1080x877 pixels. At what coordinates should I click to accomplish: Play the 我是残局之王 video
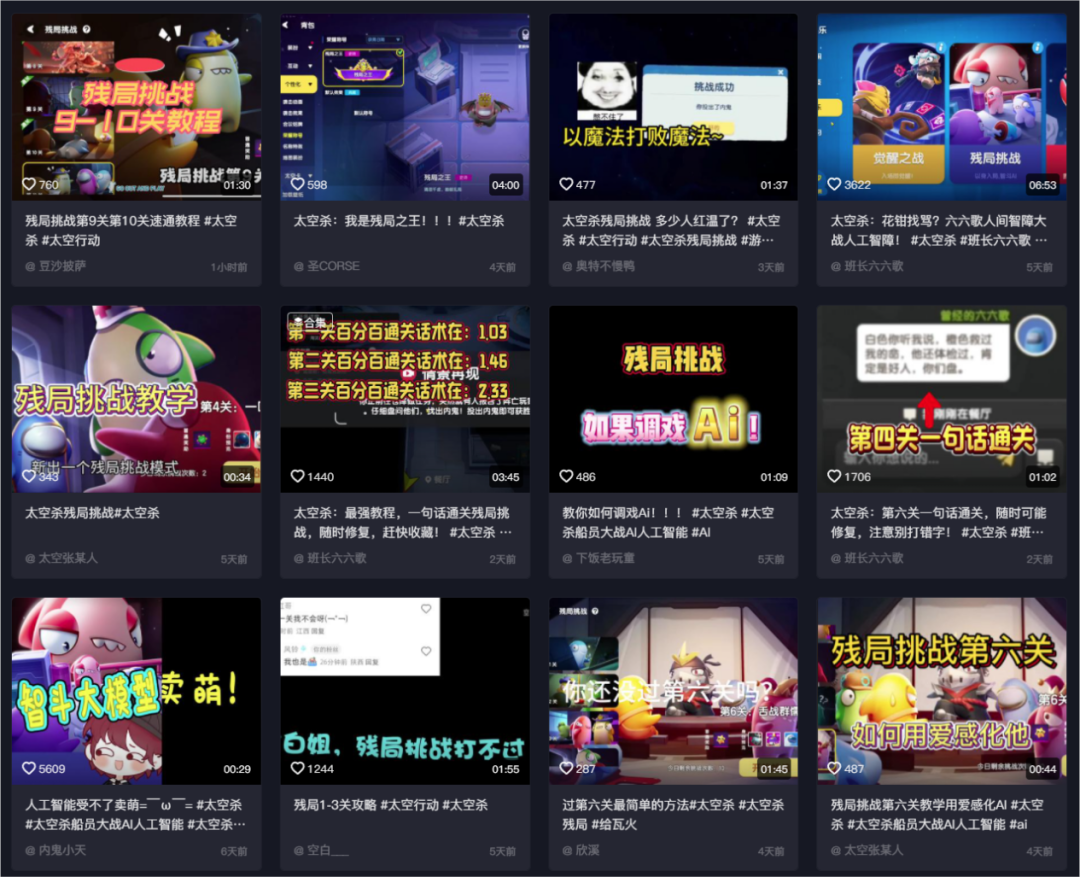pyautogui.click(x=405, y=107)
